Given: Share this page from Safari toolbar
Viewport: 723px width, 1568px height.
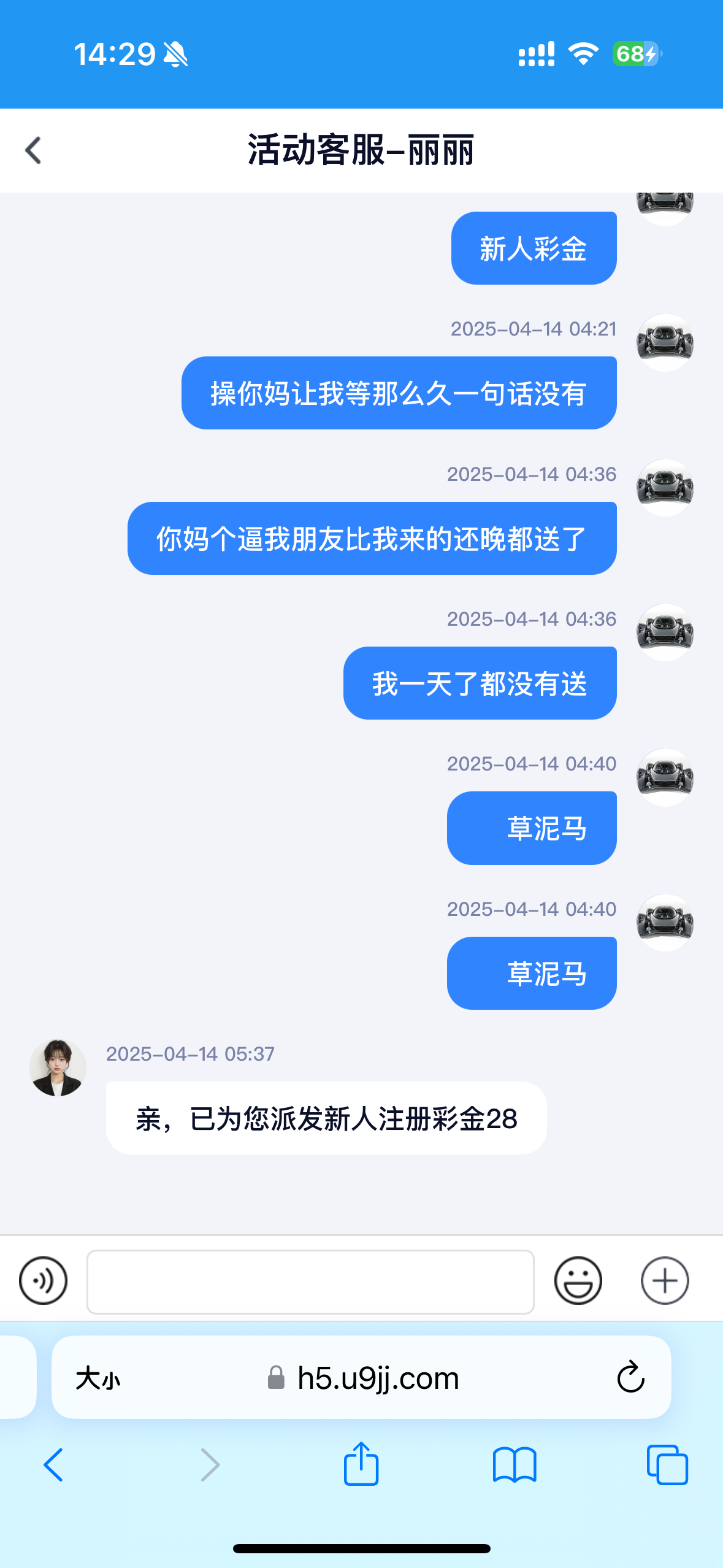Looking at the screenshot, I should [361, 1464].
